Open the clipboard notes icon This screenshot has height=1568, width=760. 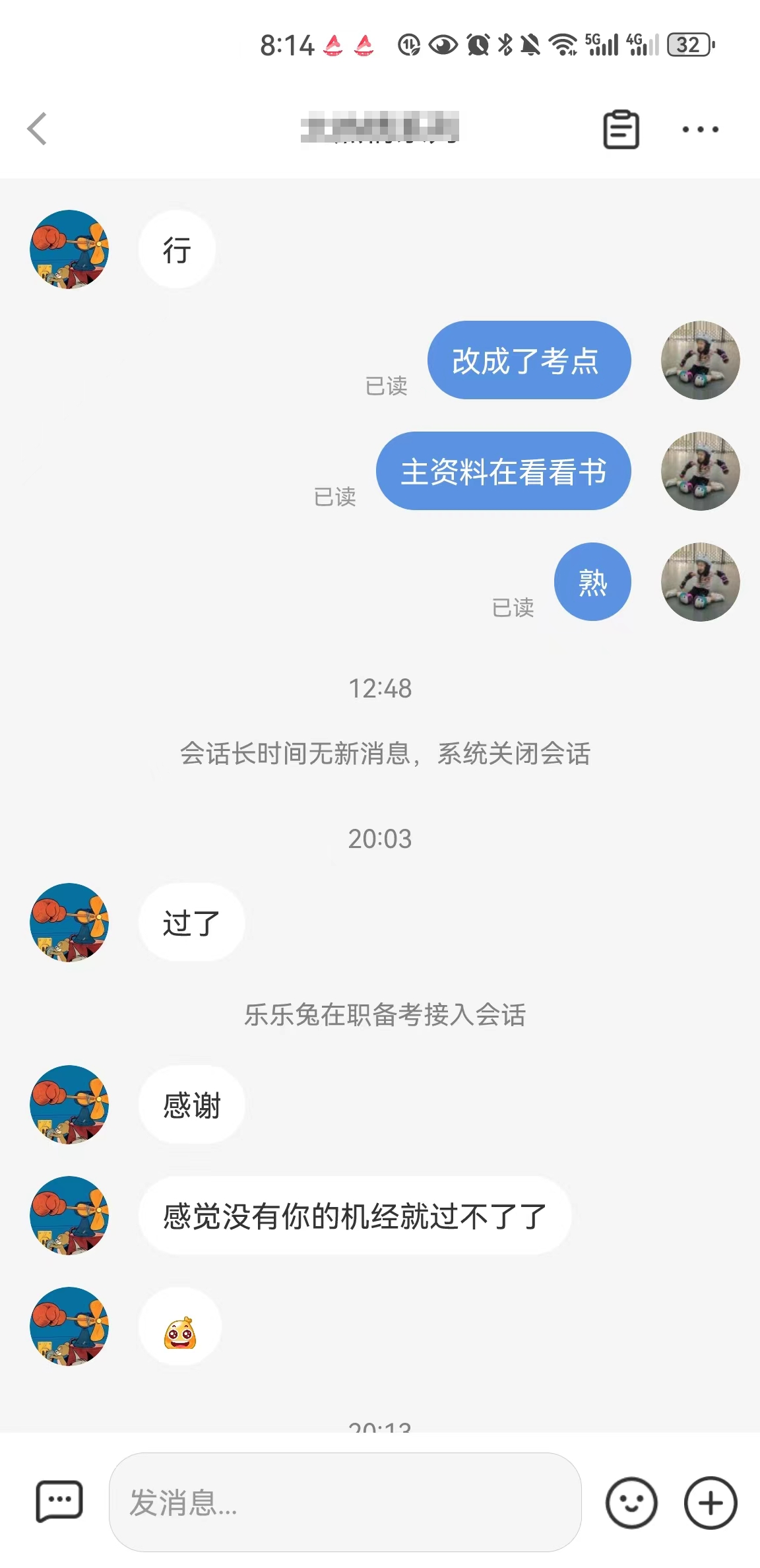click(x=621, y=129)
